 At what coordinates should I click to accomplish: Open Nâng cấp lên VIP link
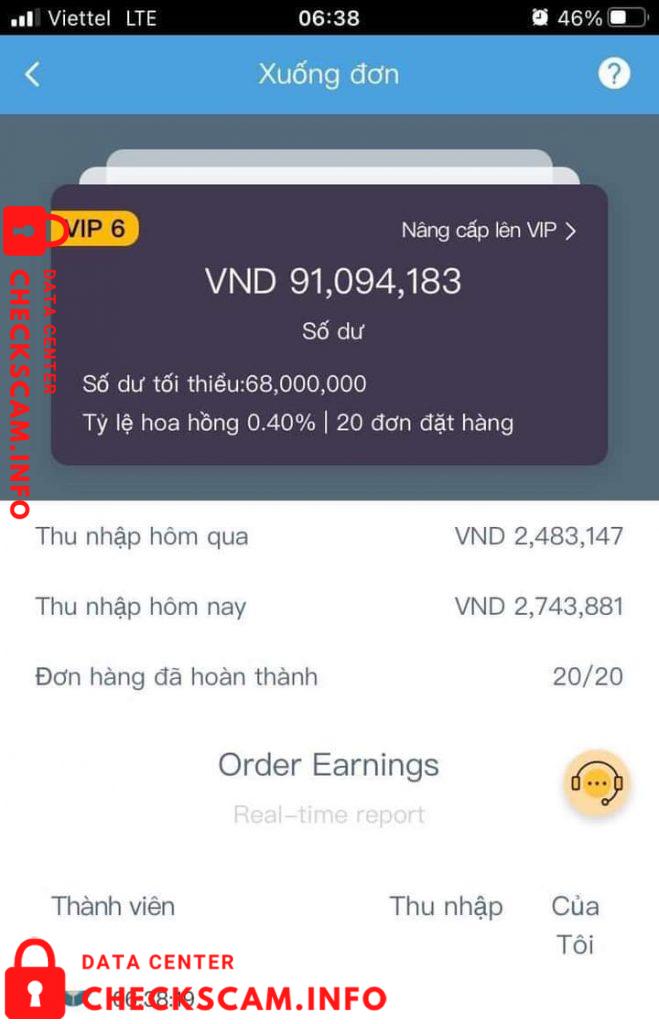tap(489, 230)
